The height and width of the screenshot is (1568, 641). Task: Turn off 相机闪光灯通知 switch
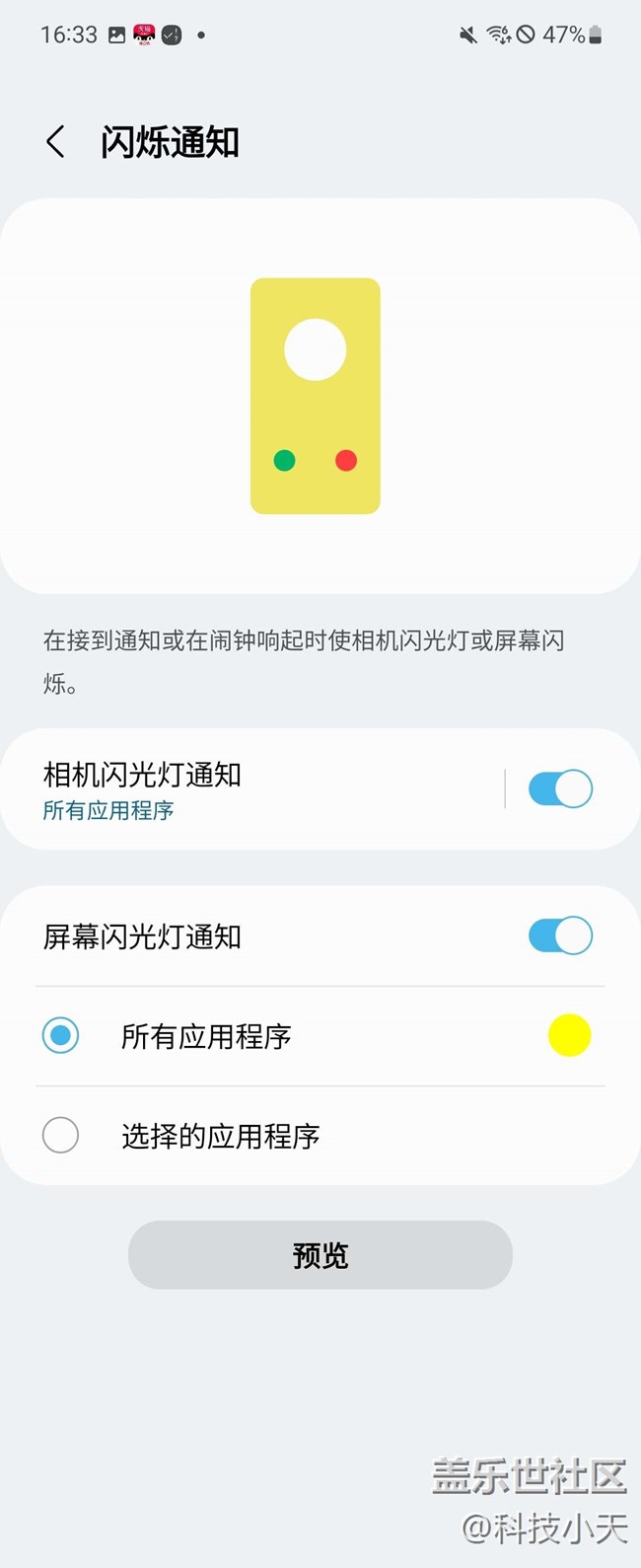pyautogui.click(x=560, y=789)
